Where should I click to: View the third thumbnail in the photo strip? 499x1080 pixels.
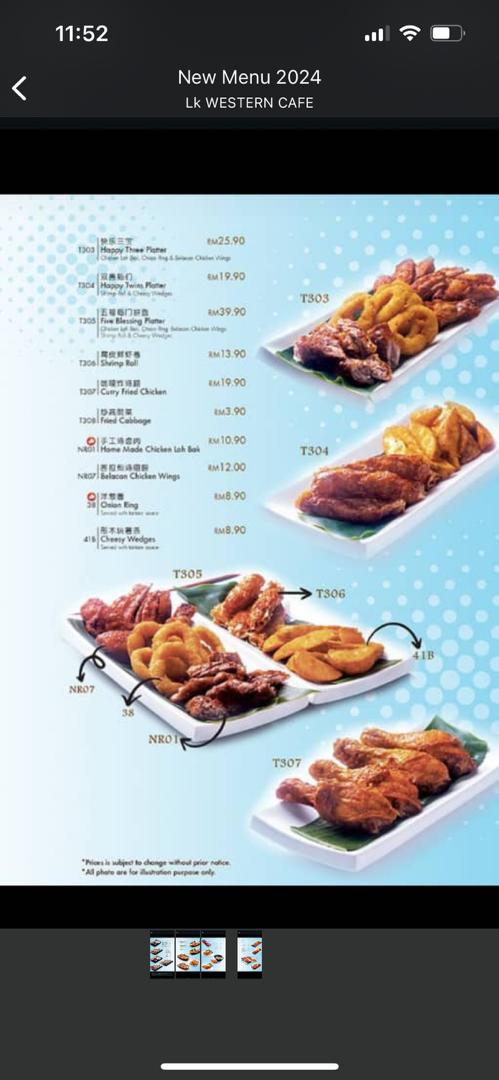(x=213, y=954)
